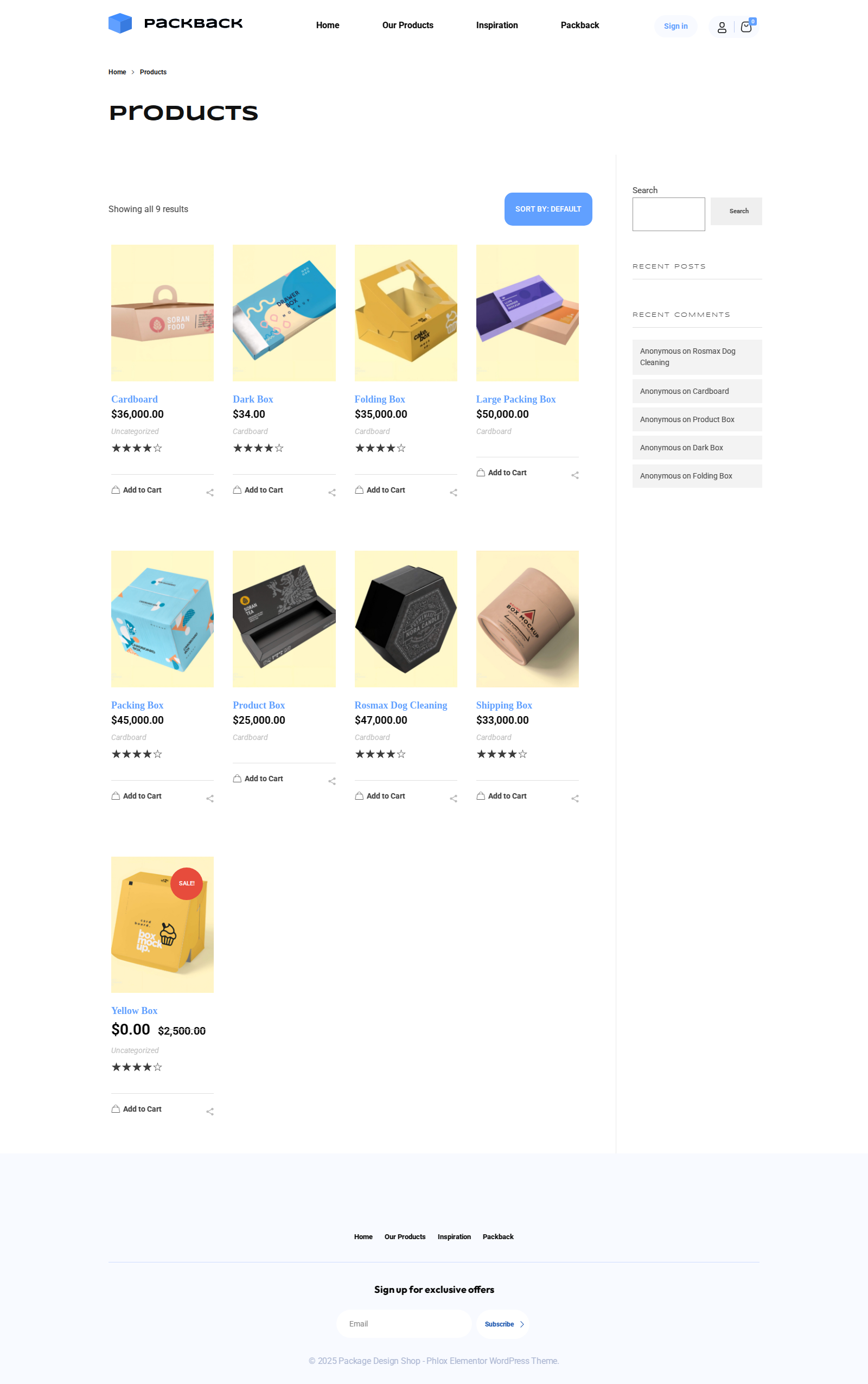868x1384 pixels.
Task: Open the Sort By: Default dropdown
Action: (x=548, y=209)
